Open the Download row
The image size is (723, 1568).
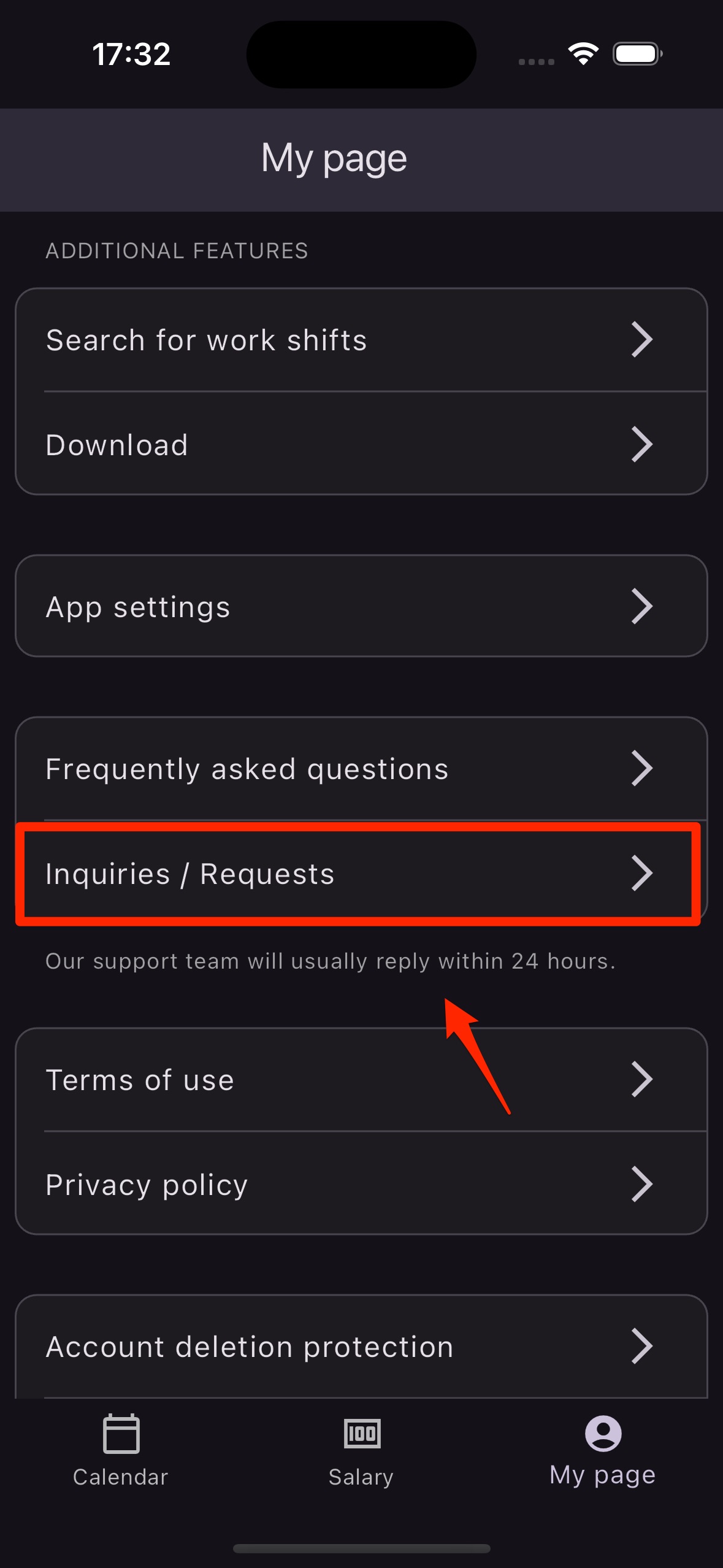point(361,445)
